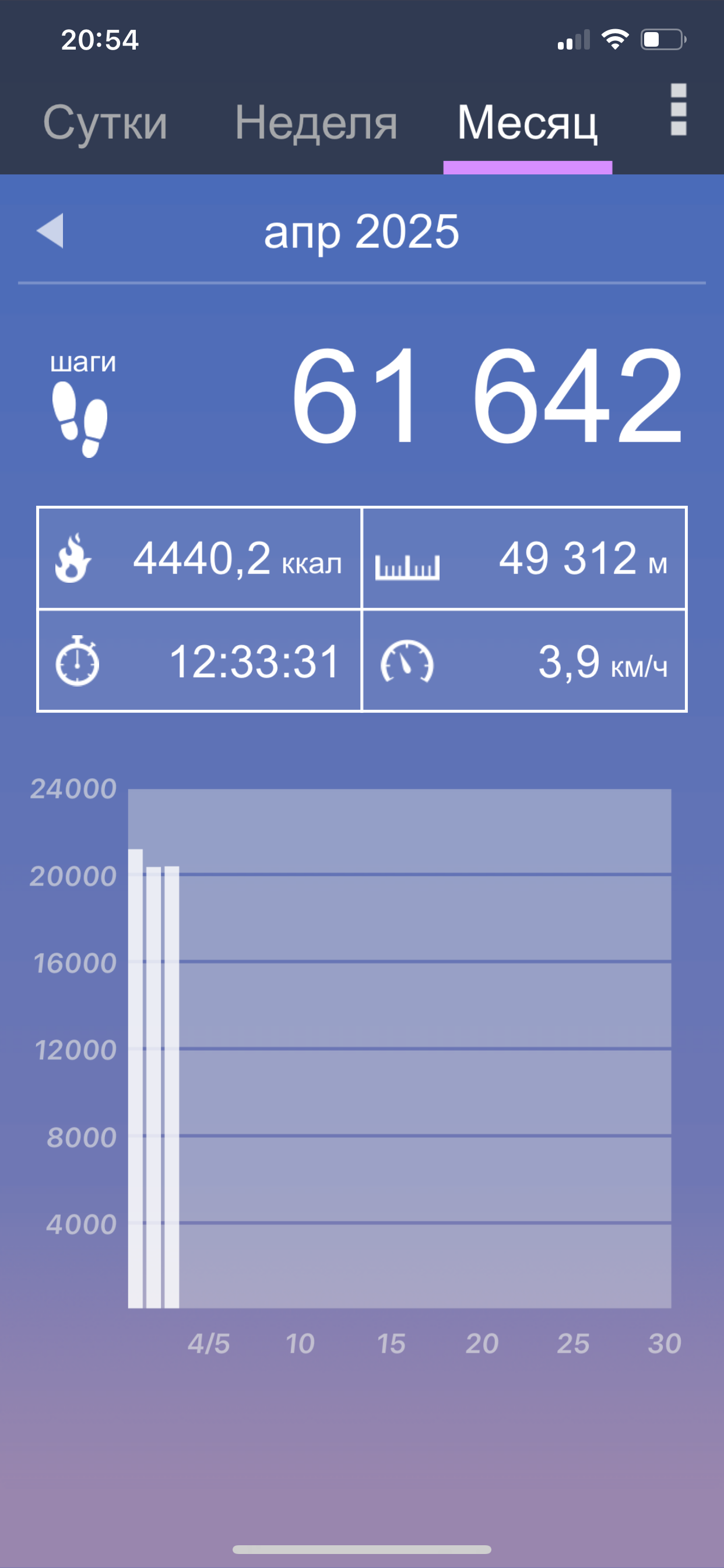The image size is (724, 1568).
Task: Open the three-dot overflow menu
Action: click(679, 110)
